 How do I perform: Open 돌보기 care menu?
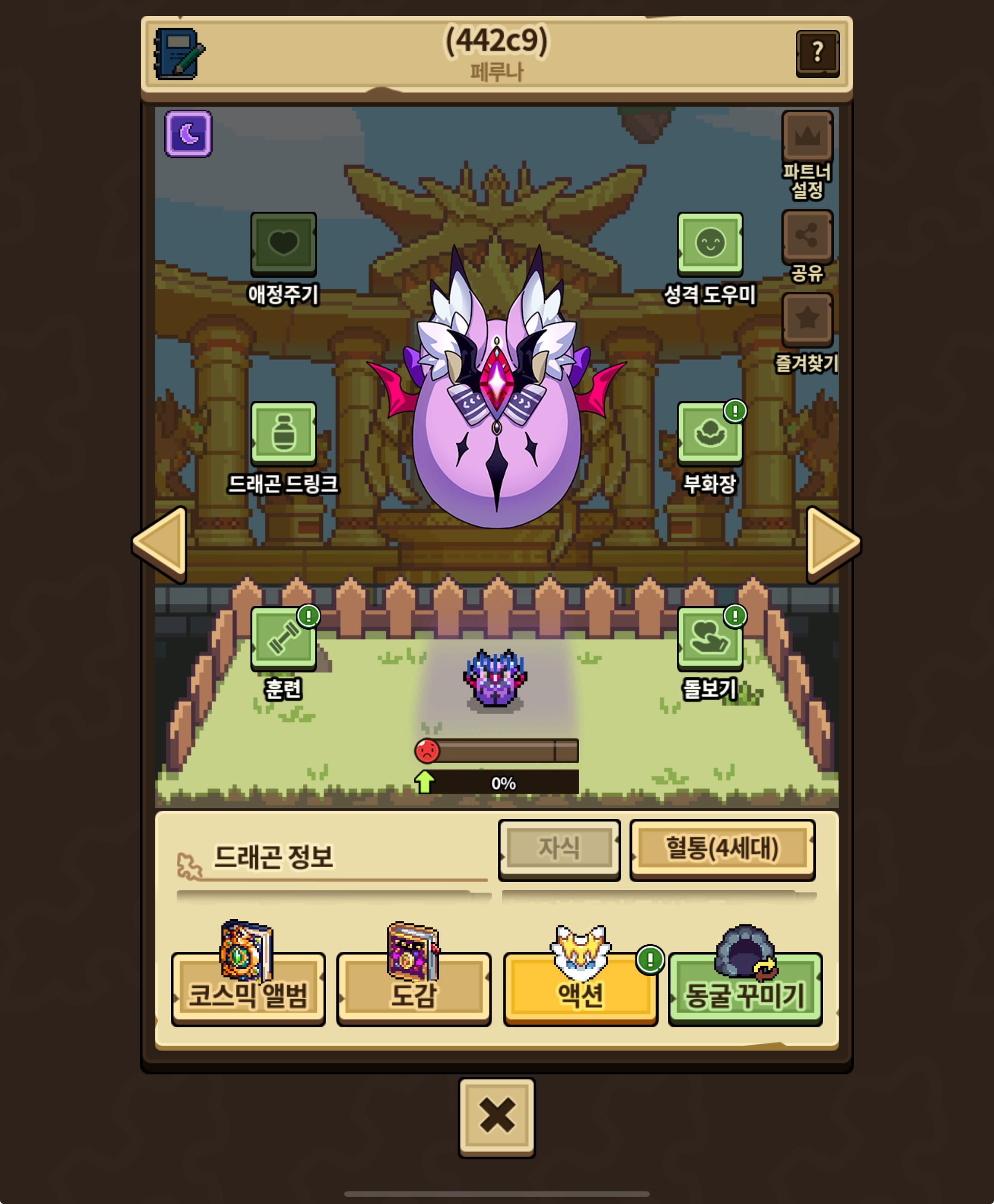tap(710, 638)
